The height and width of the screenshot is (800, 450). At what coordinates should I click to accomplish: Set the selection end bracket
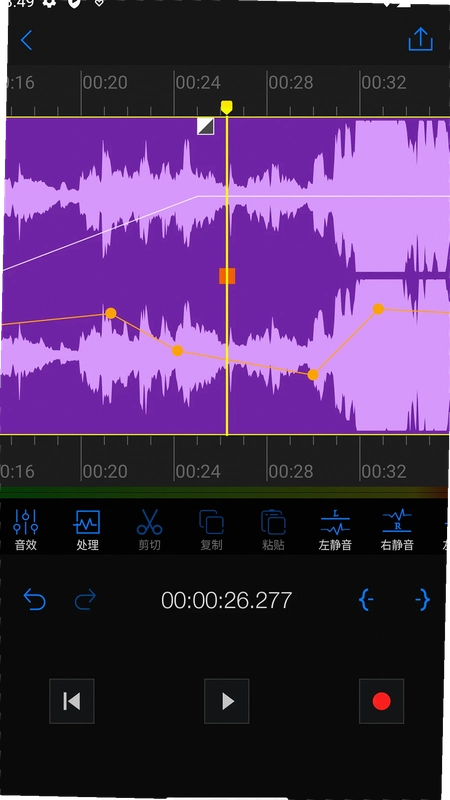point(422,600)
